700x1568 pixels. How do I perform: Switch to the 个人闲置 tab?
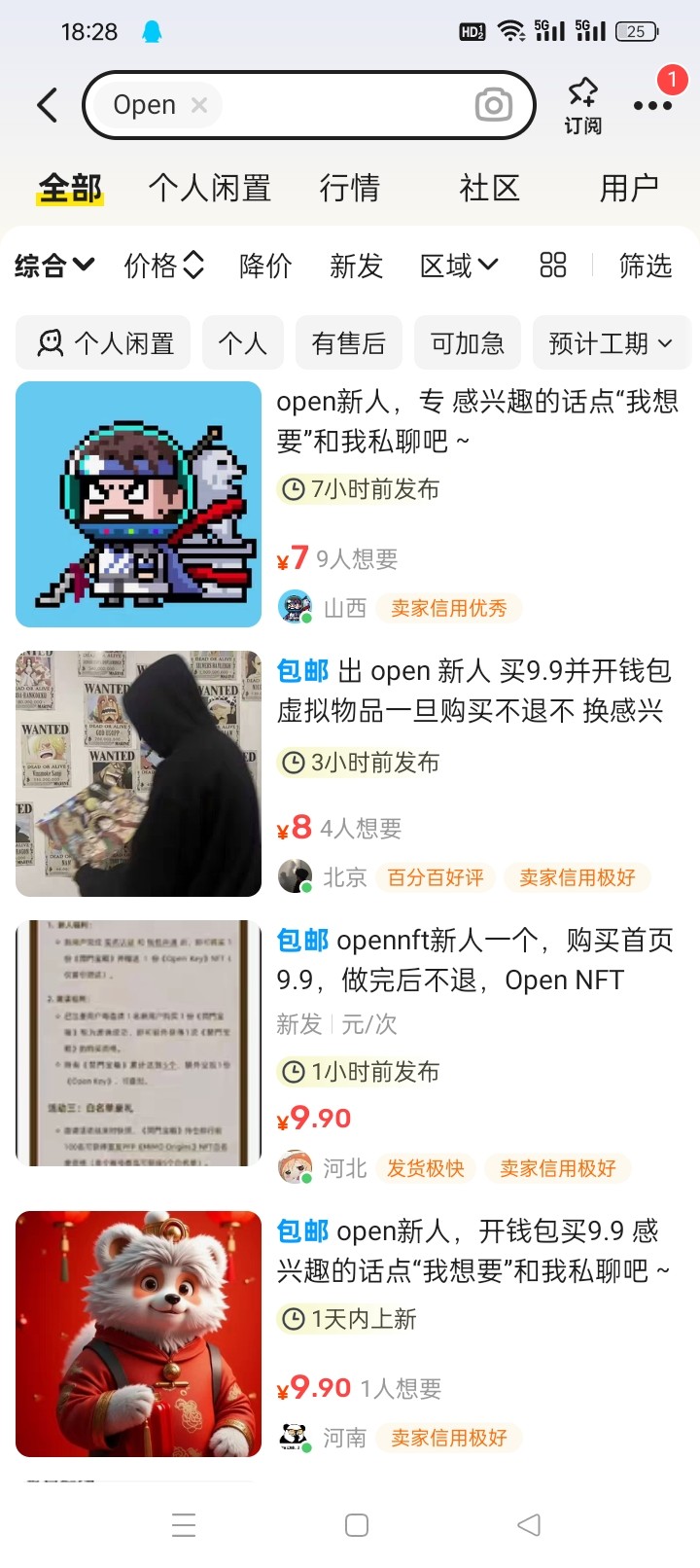tap(209, 188)
